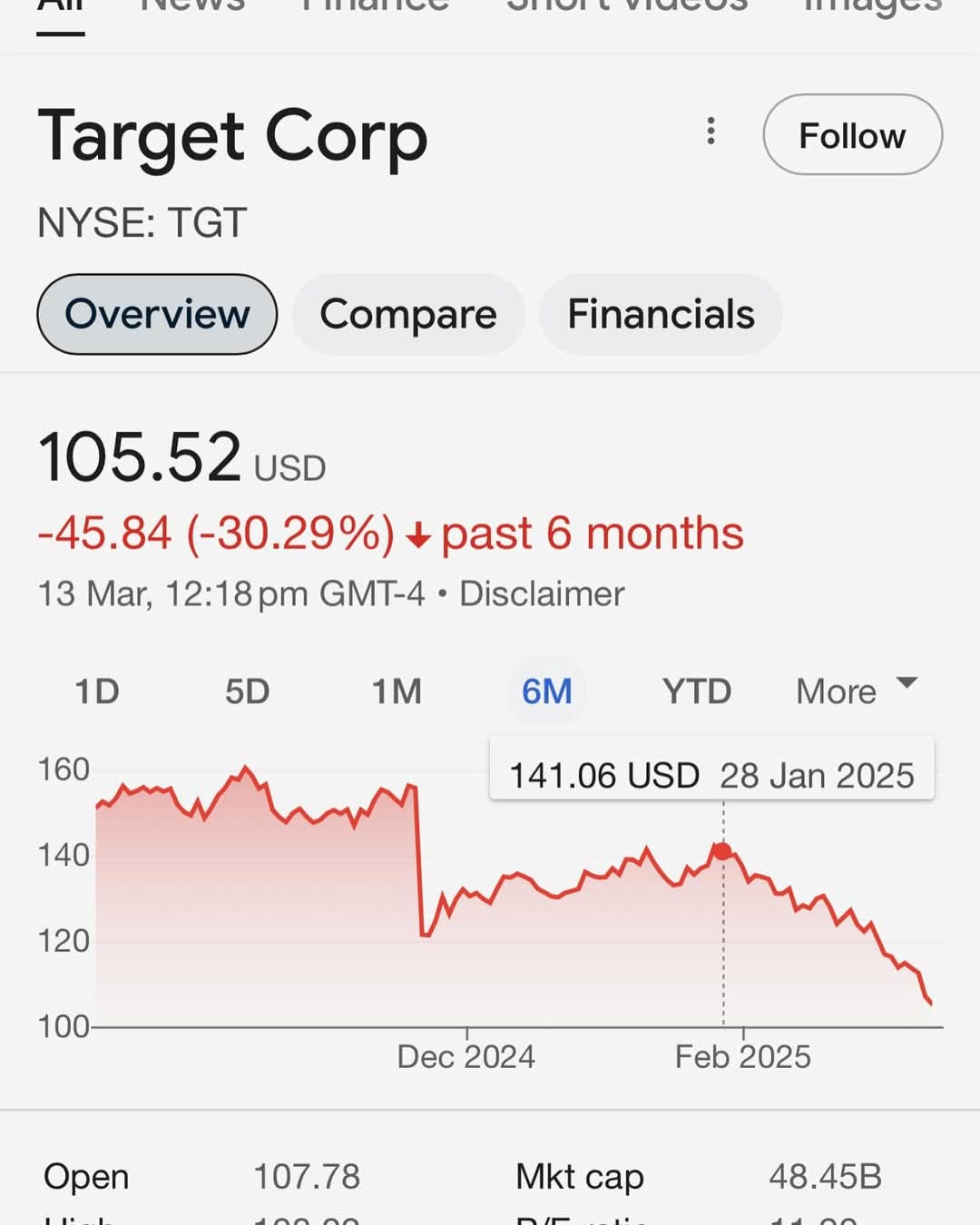Open the Disclaimer link
This screenshot has width=980, height=1225.
pyautogui.click(x=542, y=594)
